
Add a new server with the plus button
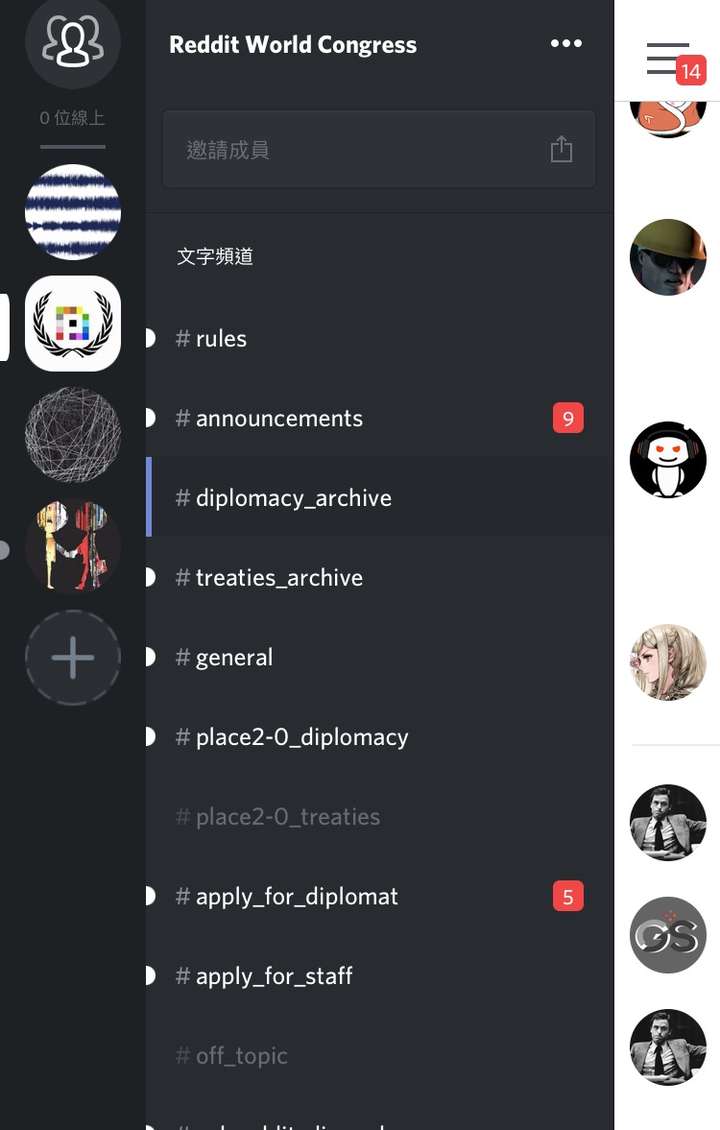[x=72, y=658]
